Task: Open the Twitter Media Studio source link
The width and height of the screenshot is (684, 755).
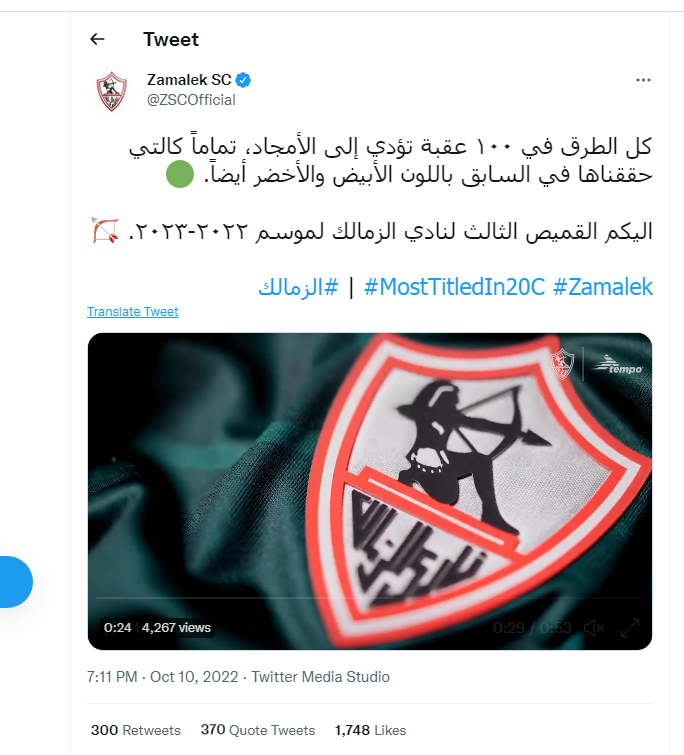Action: (320, 677)
